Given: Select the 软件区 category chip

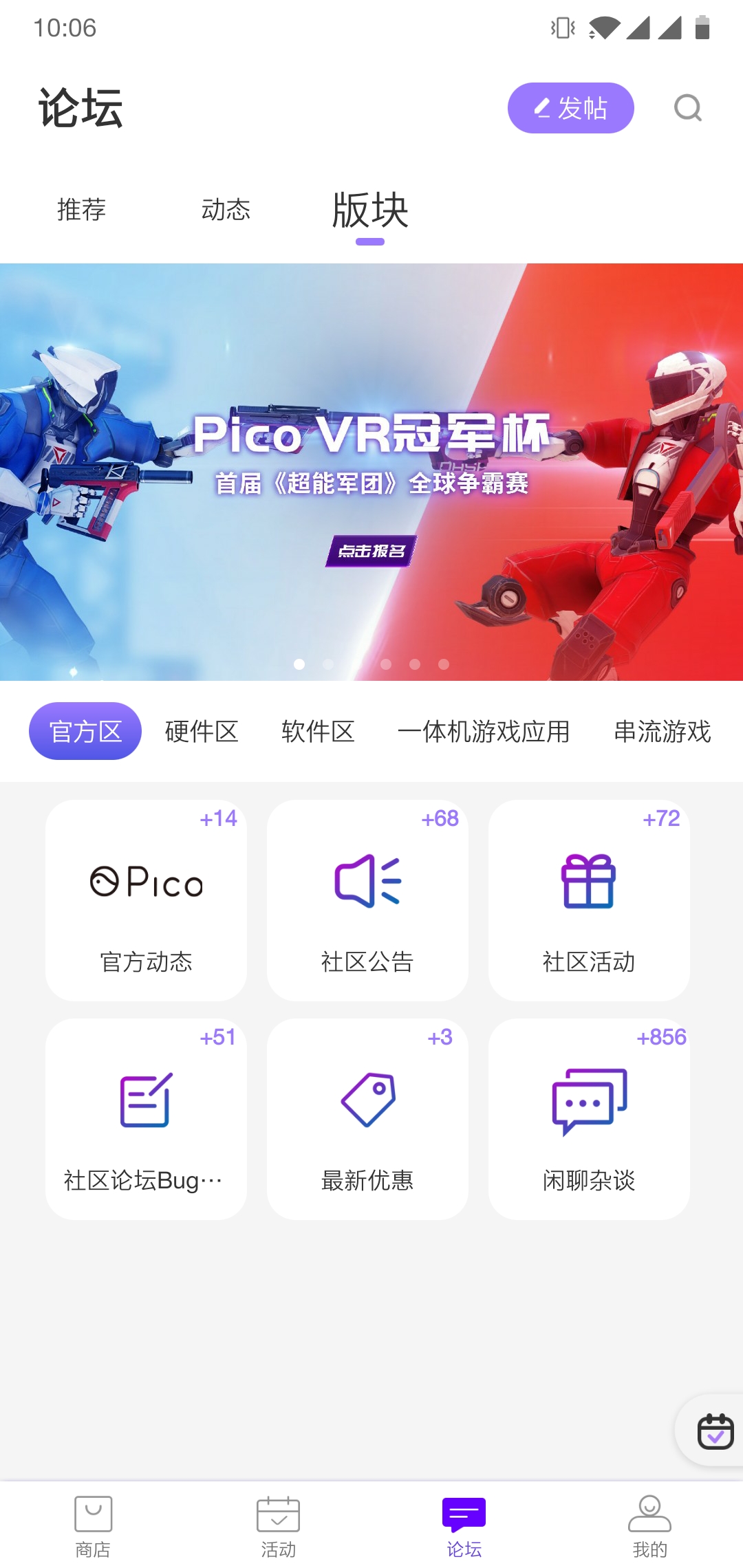Looking at the screenshot, I should click(318, 732).
